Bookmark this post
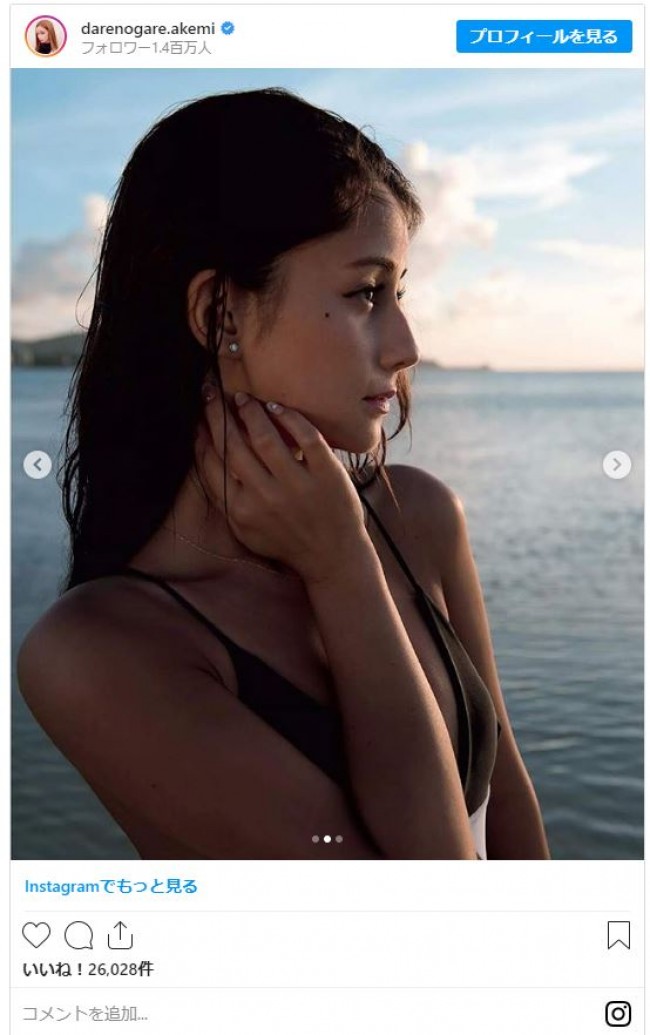This screenshot has width=650, height=1035. (x=618, y=935)
